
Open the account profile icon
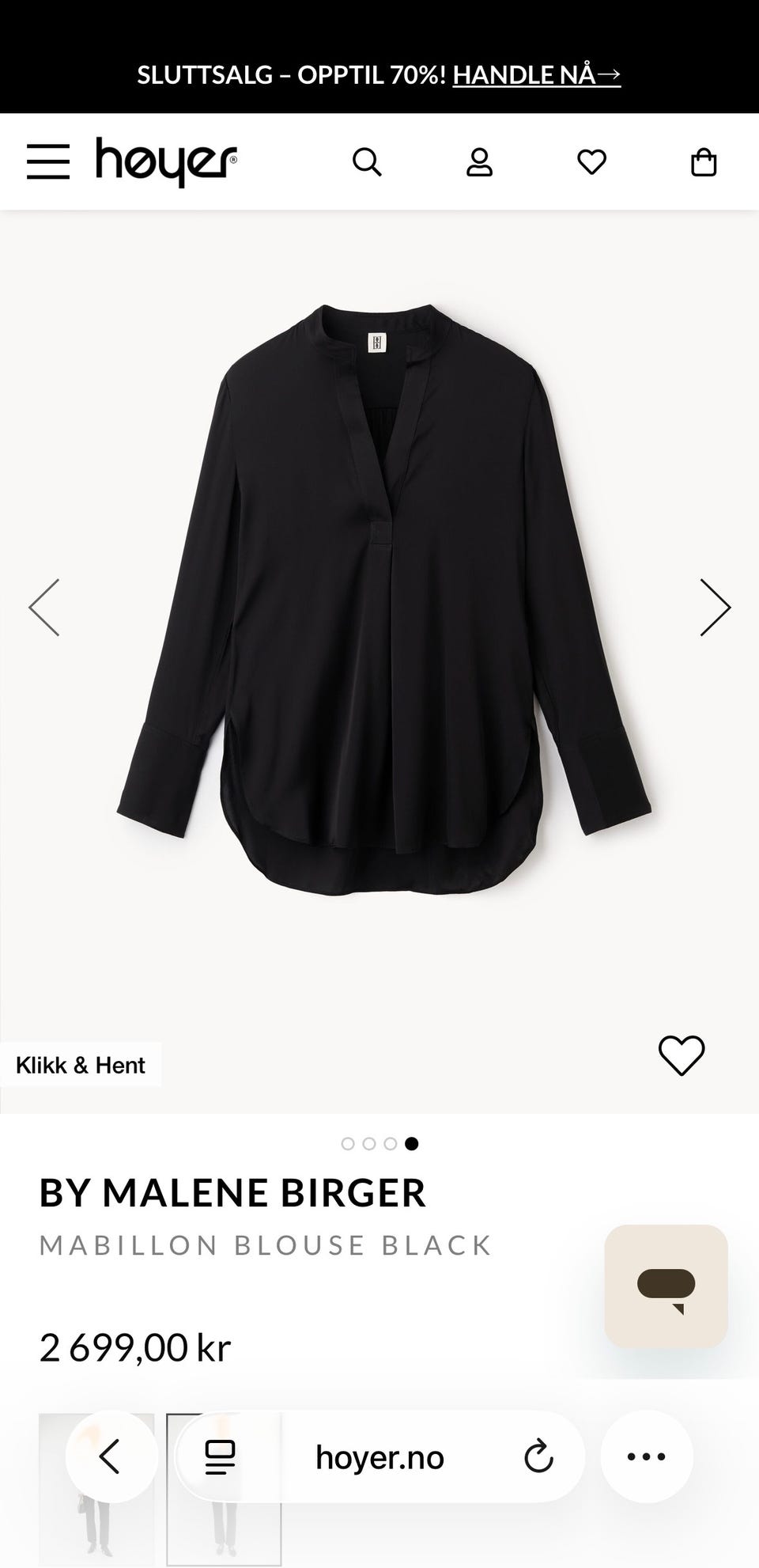479,162
